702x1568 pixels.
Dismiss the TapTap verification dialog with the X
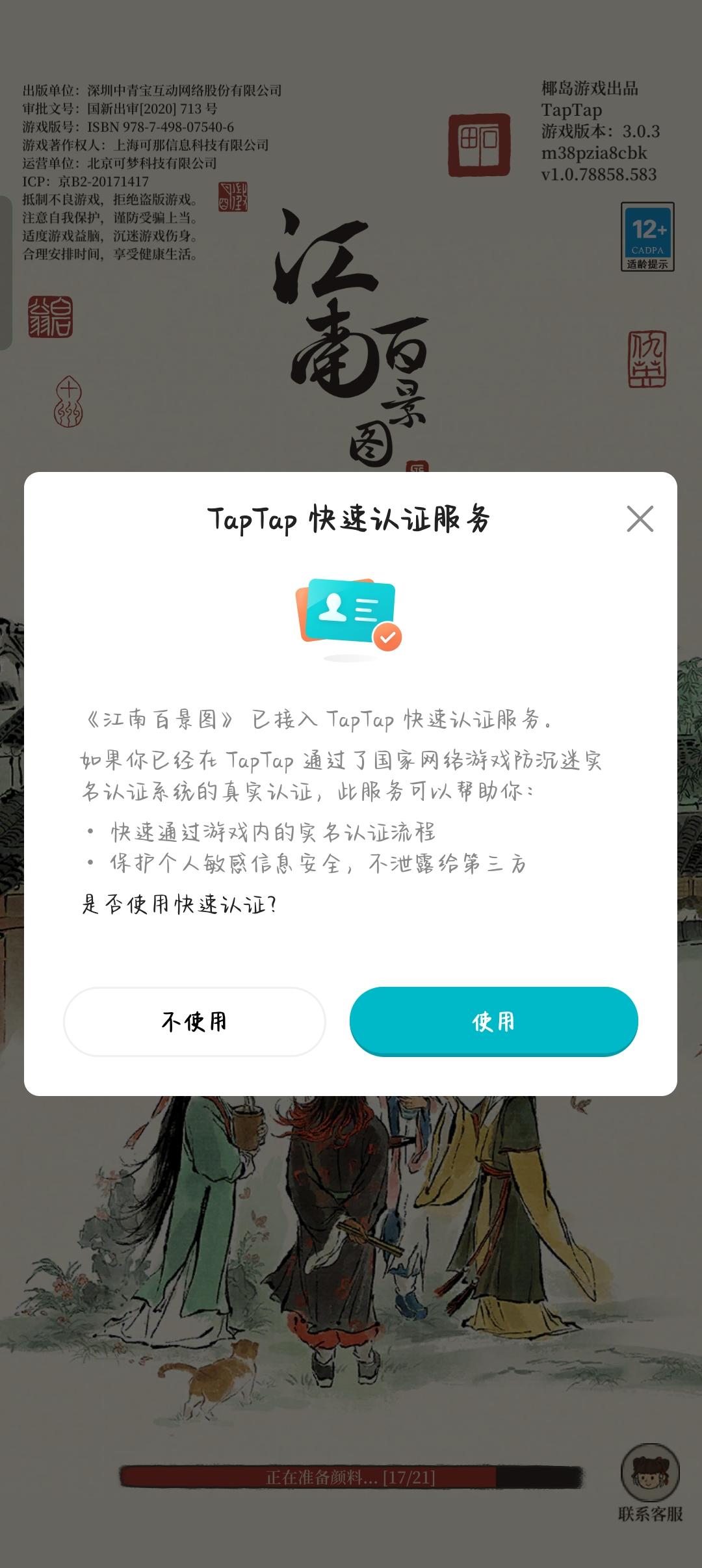coord(641,518)
